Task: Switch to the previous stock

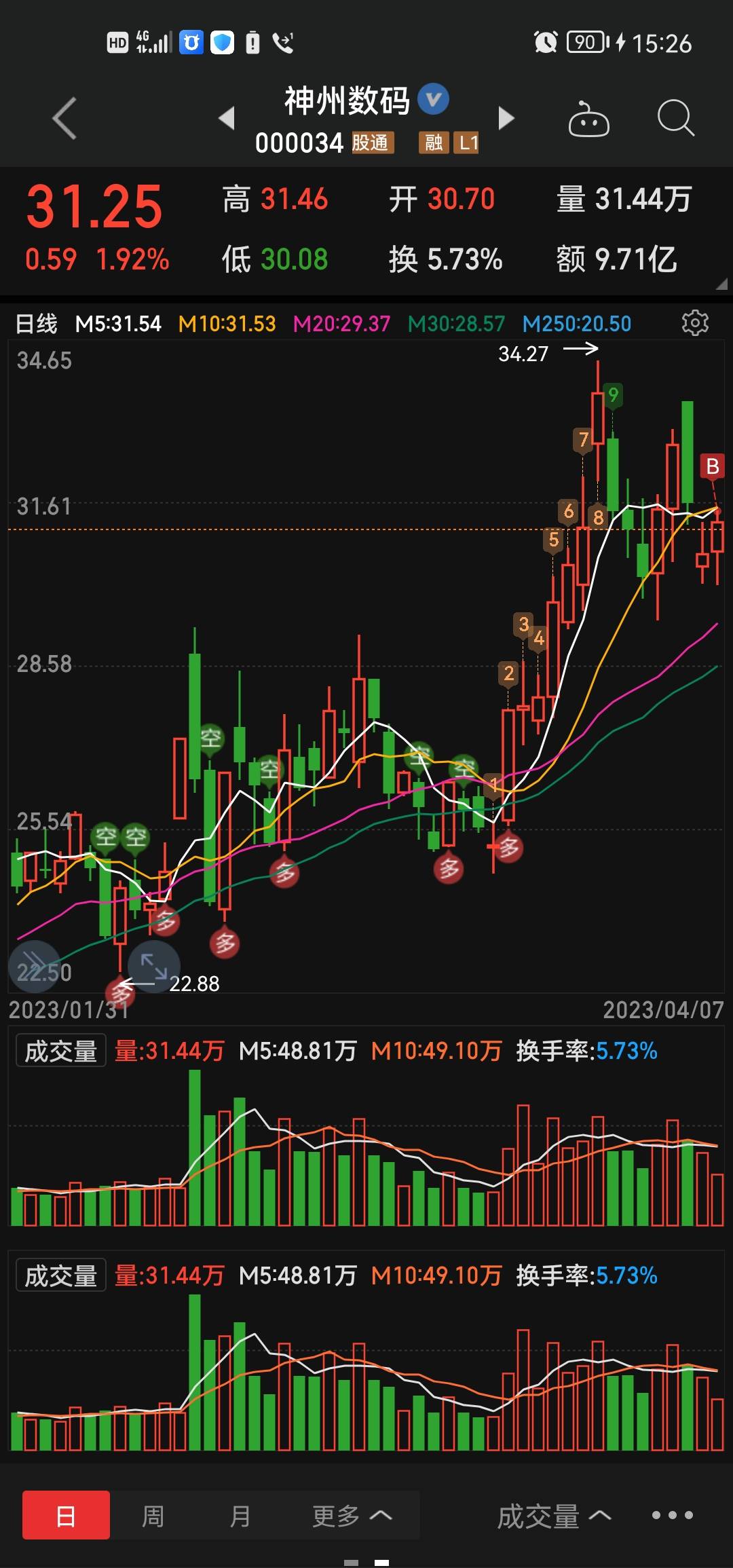Action: coord(227,118)
